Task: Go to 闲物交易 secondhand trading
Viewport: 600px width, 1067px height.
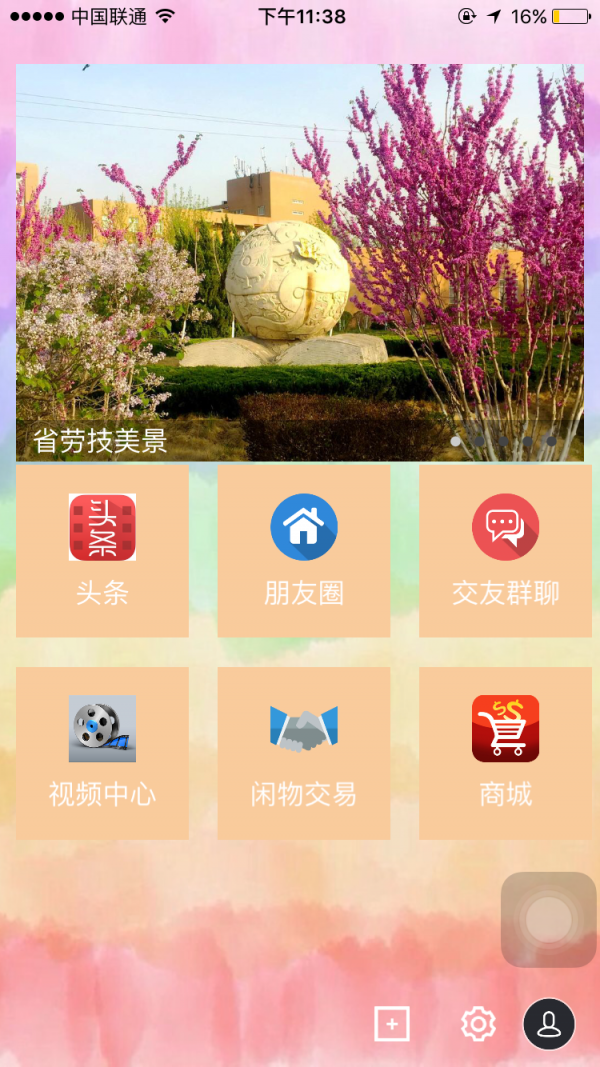Action: click(x=304, y=752)
